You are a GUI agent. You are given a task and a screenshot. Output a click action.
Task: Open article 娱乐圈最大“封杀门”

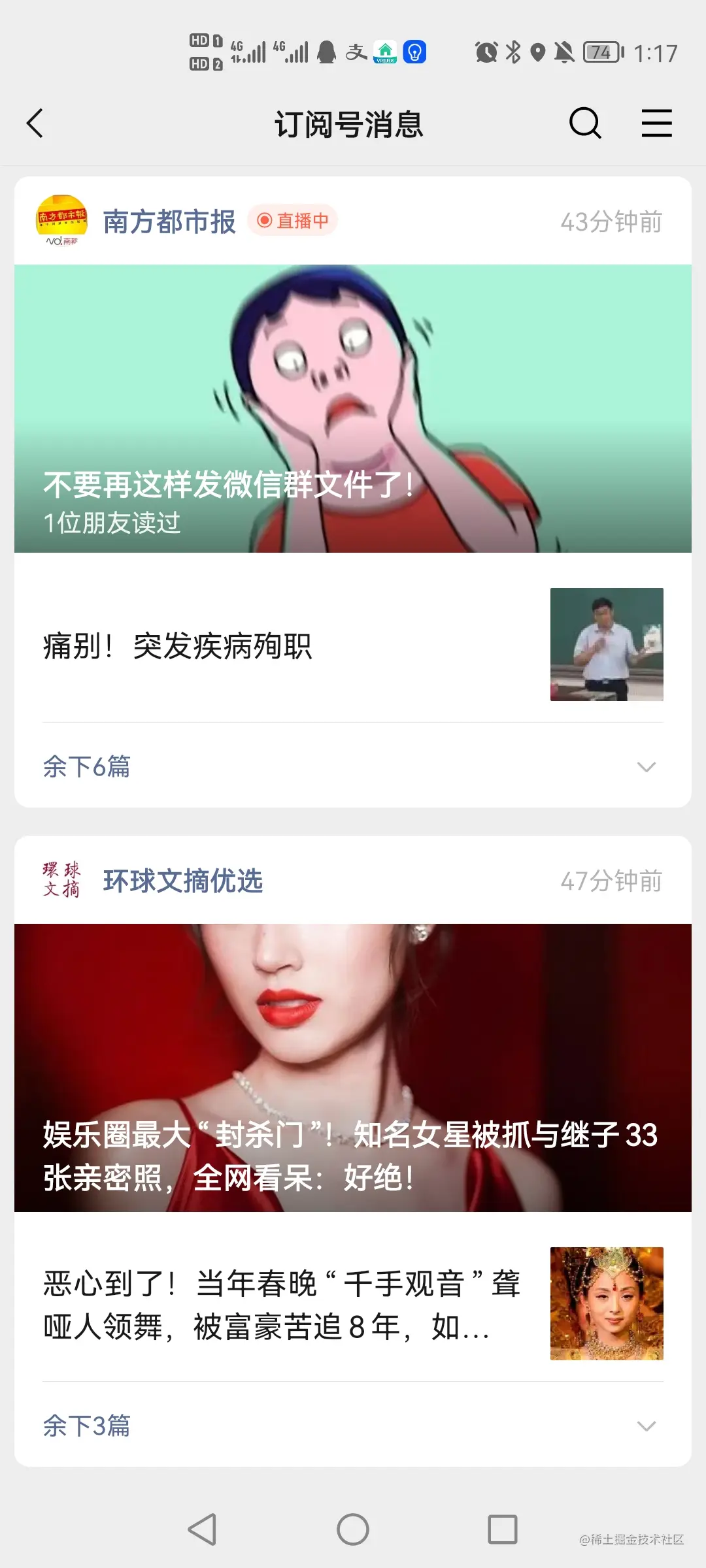point(353,1067)
